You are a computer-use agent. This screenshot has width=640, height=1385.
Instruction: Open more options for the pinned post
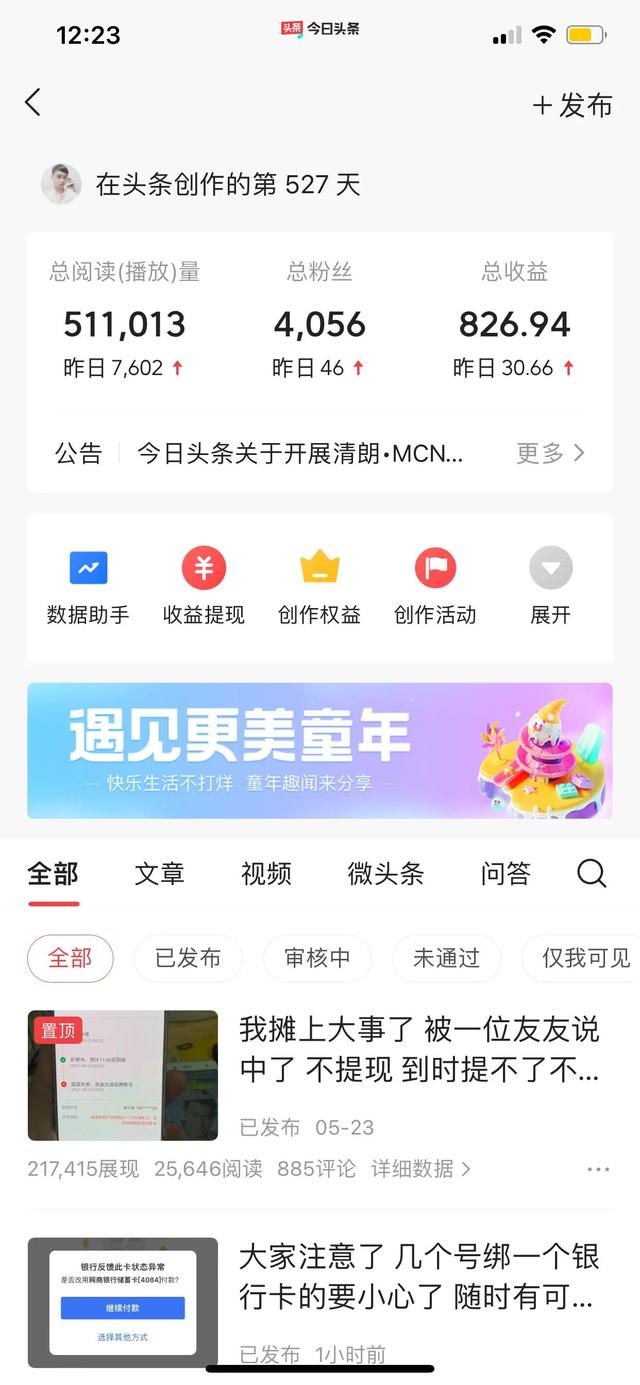coord(598,1169)
